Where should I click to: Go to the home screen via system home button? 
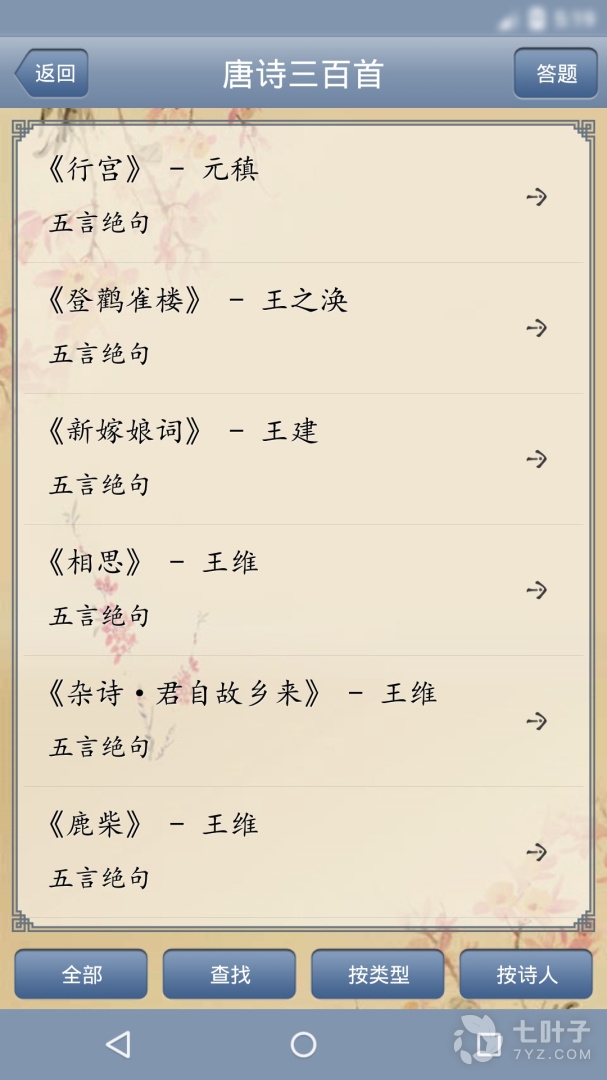303,1045
